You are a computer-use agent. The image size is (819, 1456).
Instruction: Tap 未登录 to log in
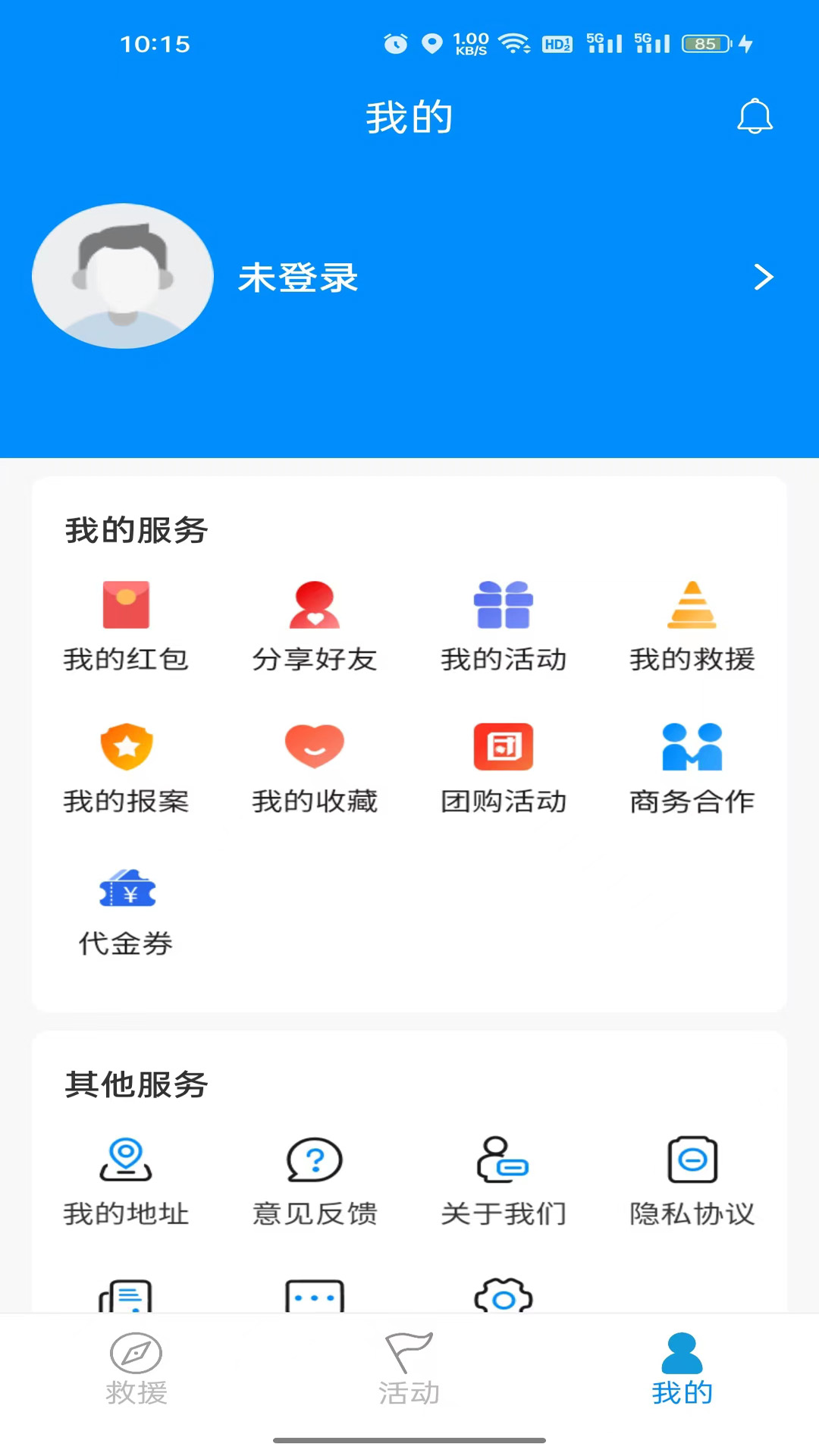297,278
